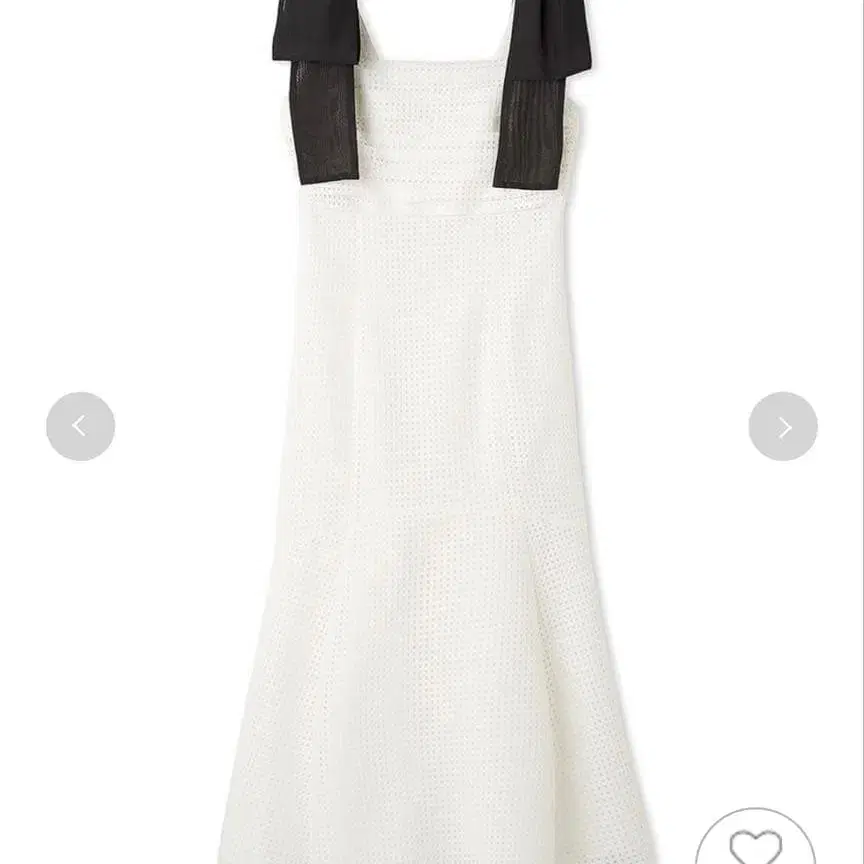The height and width of the screenshot is (864, 864).
Task: Go to the previous product image
Action: pos(80,427)
